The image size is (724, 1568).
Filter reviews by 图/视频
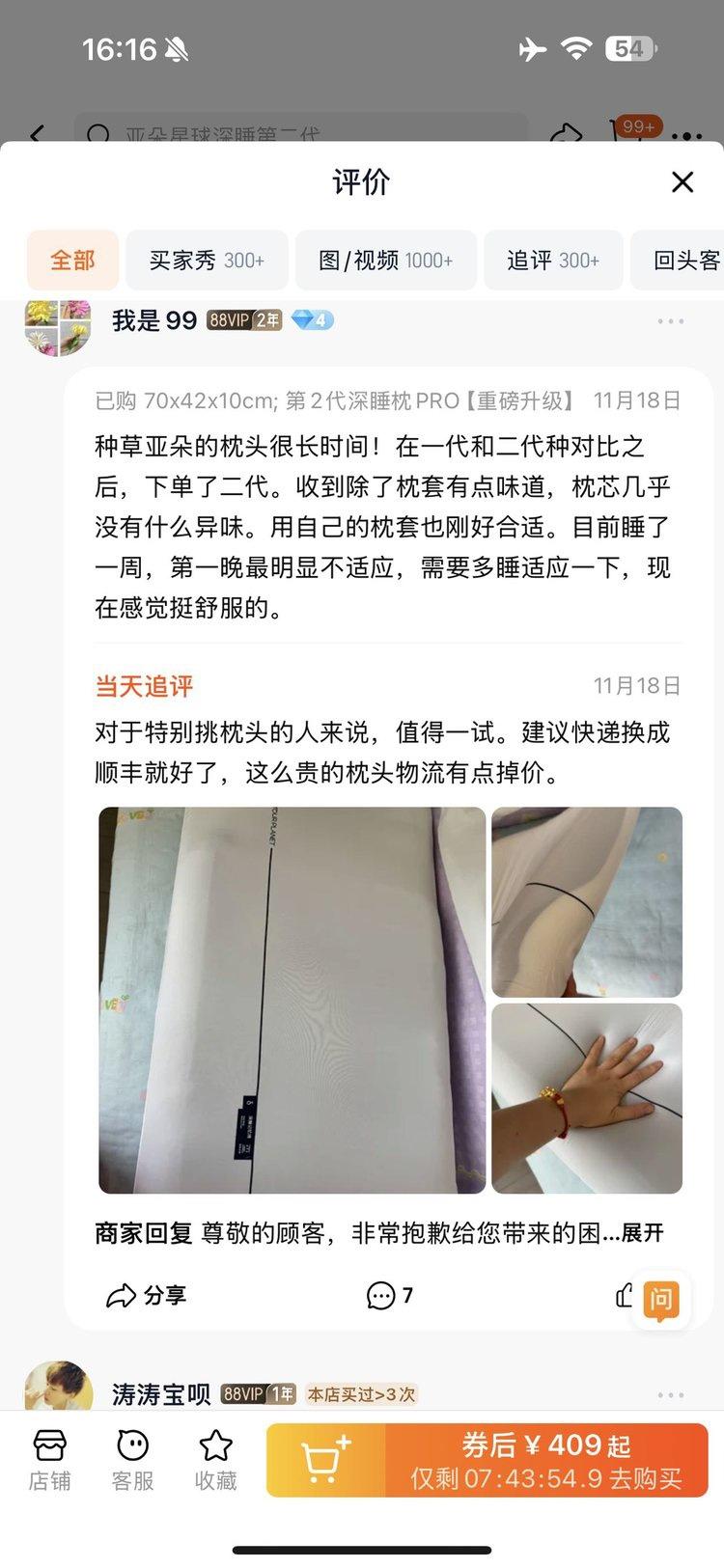click(385, 261)
